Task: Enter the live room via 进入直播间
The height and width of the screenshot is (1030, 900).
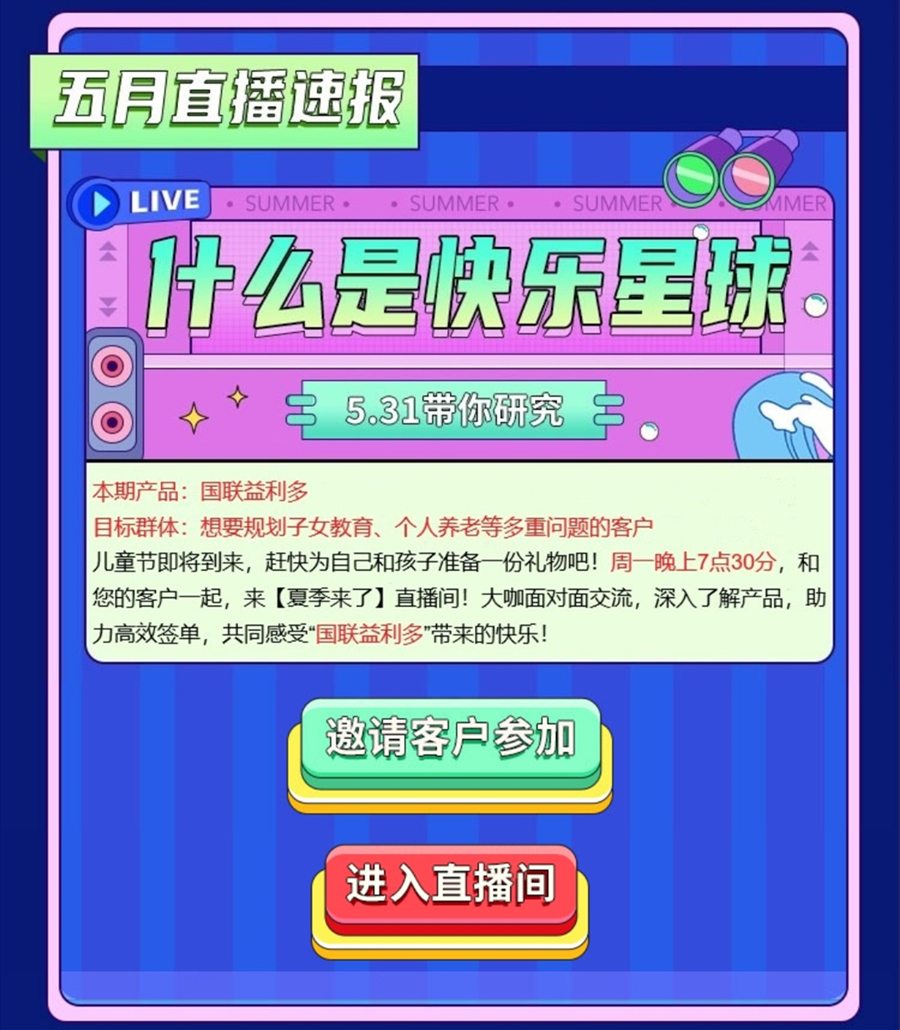Action: [450, 886]
